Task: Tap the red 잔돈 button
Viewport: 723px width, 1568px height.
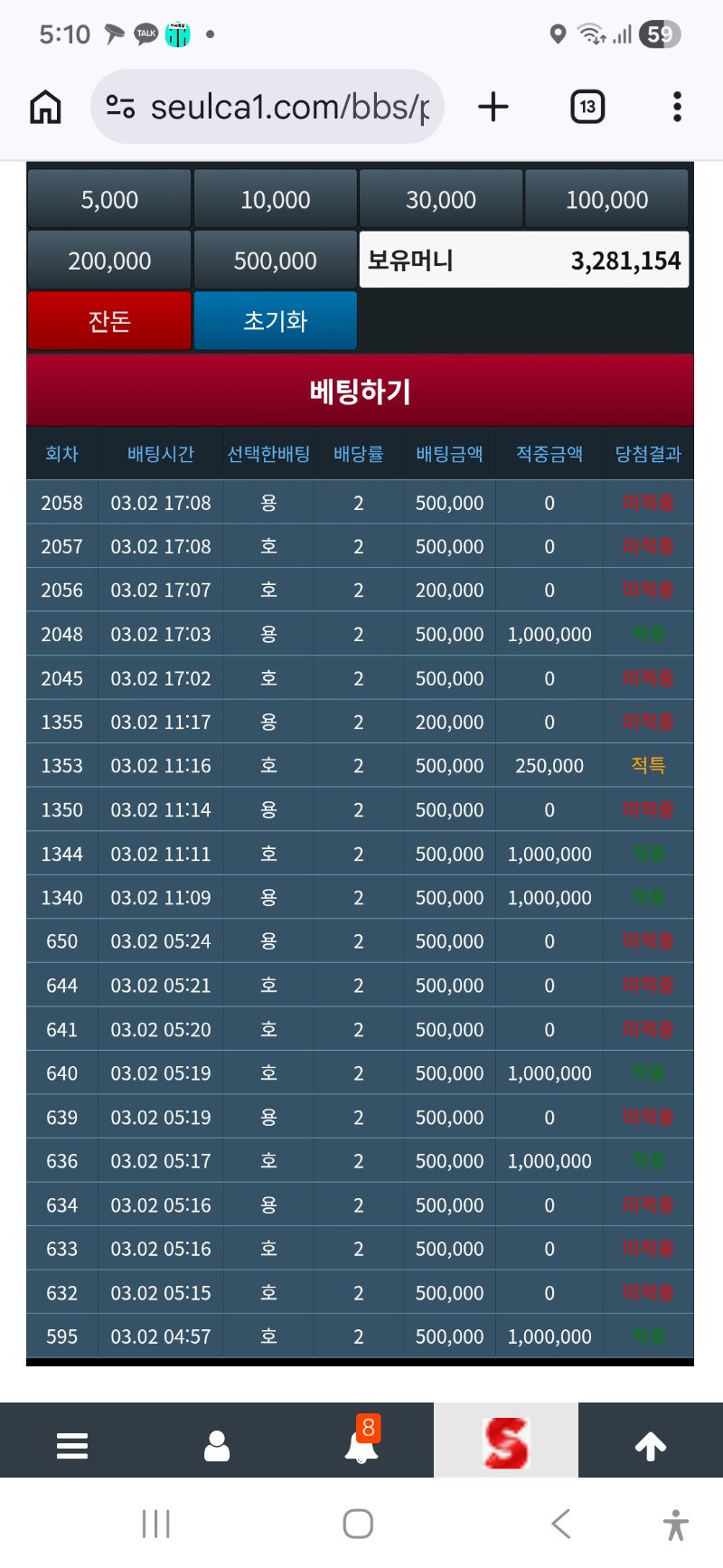Action: [109, 320]
